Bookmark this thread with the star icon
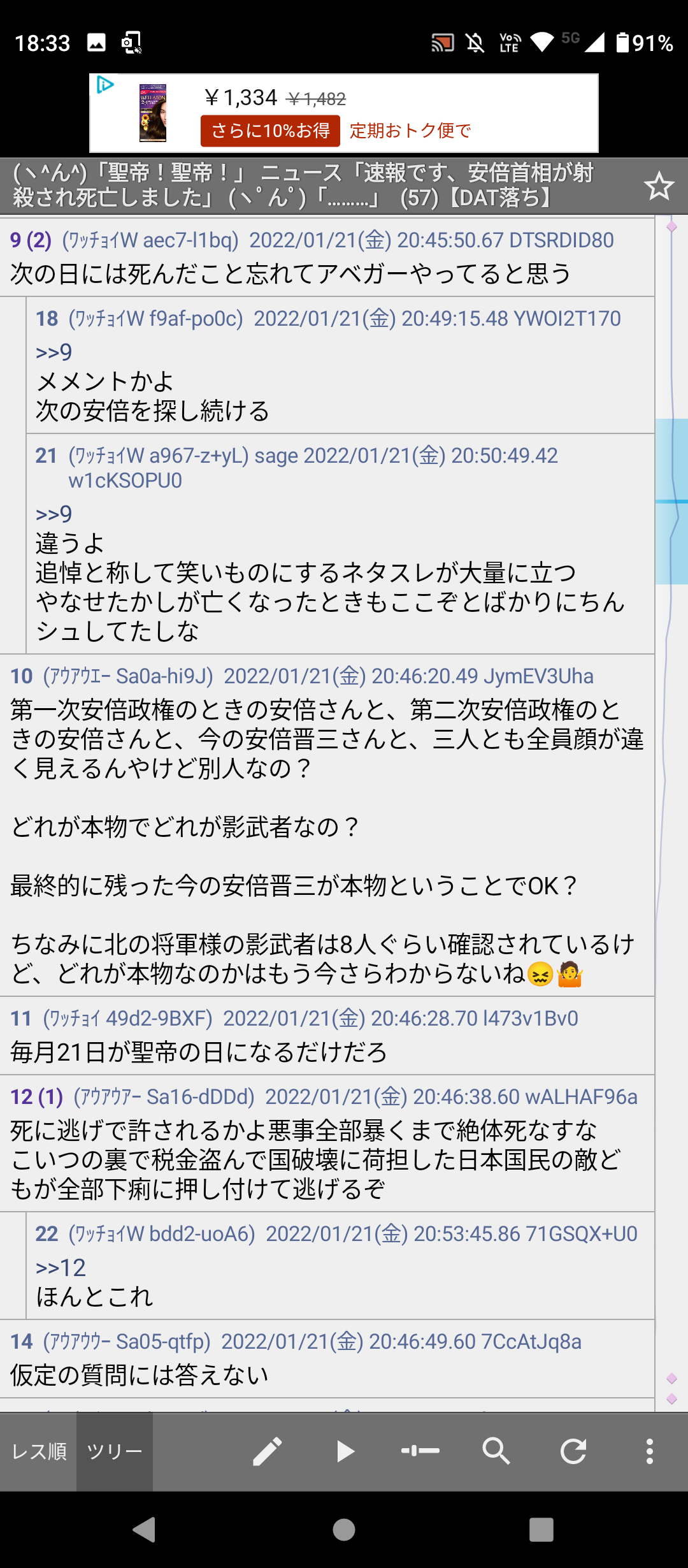The height and width of the screenshot is (1568, 688). click(659, 186)
